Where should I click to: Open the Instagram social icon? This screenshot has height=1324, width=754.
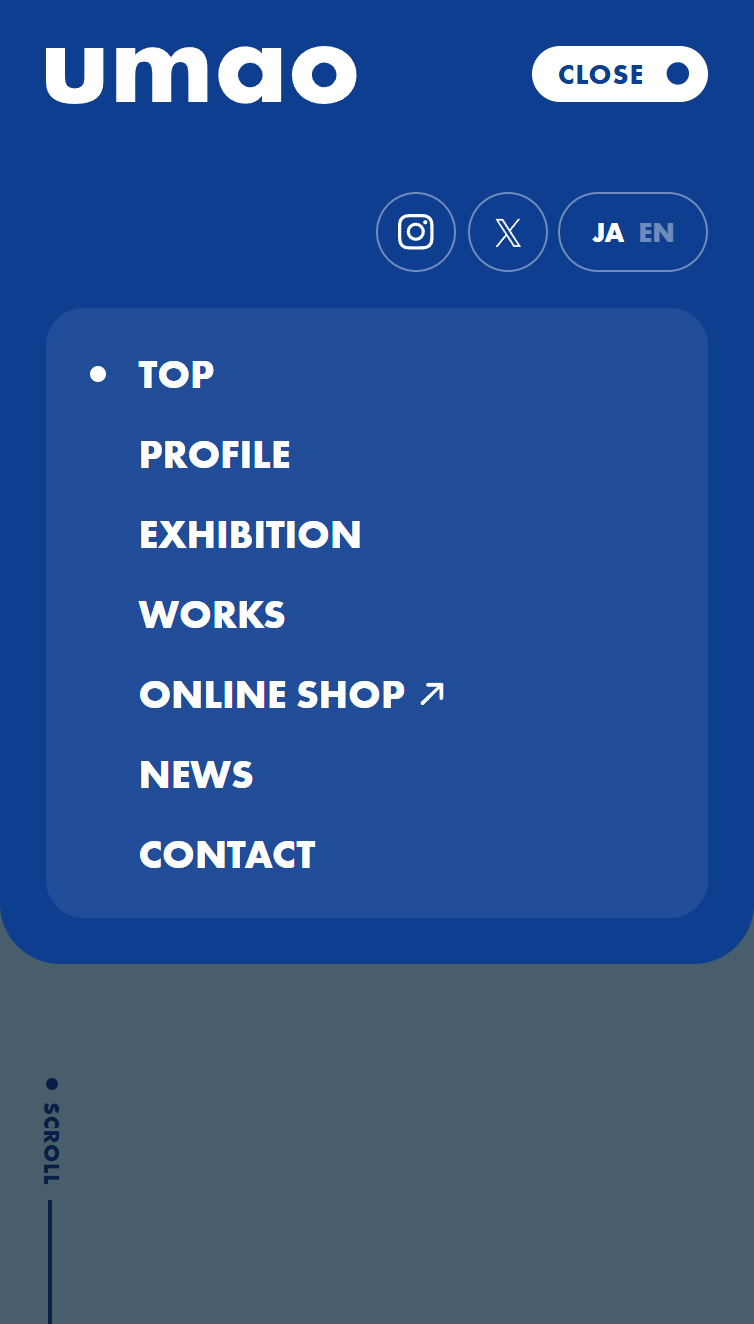[x=416, y=232]
